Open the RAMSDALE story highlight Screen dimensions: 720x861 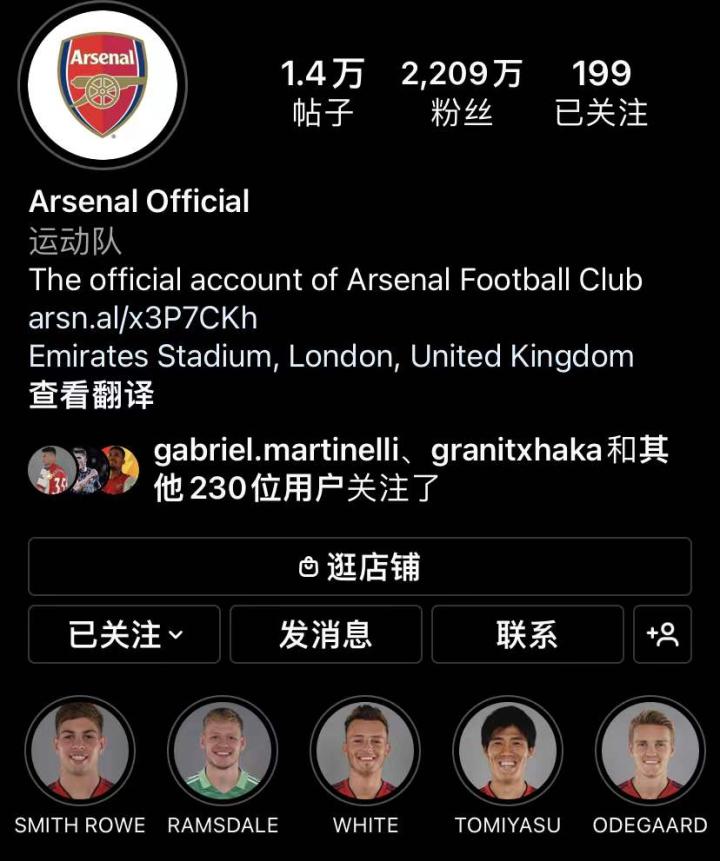click(x=222, y=752)
